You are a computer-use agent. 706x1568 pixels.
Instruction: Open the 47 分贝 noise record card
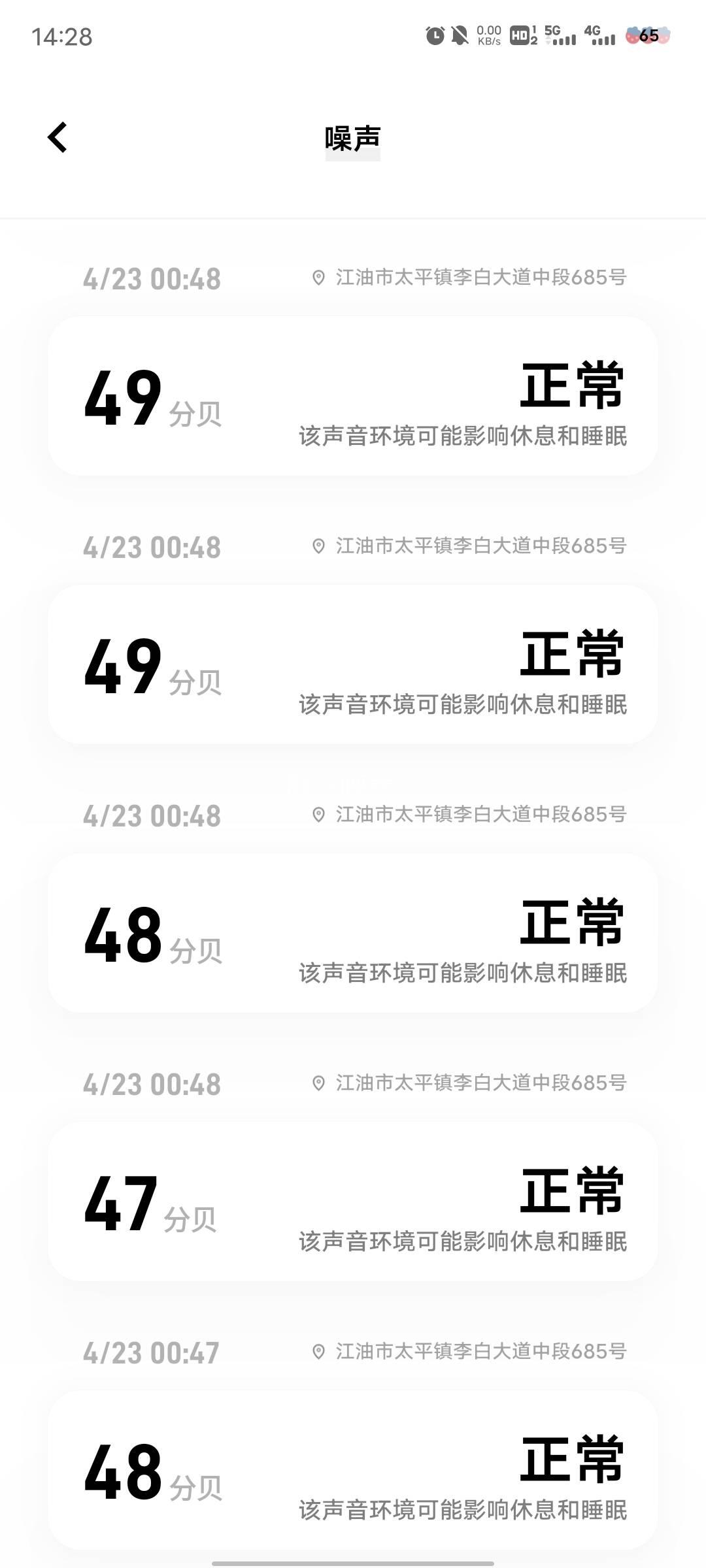[353, 1202]
